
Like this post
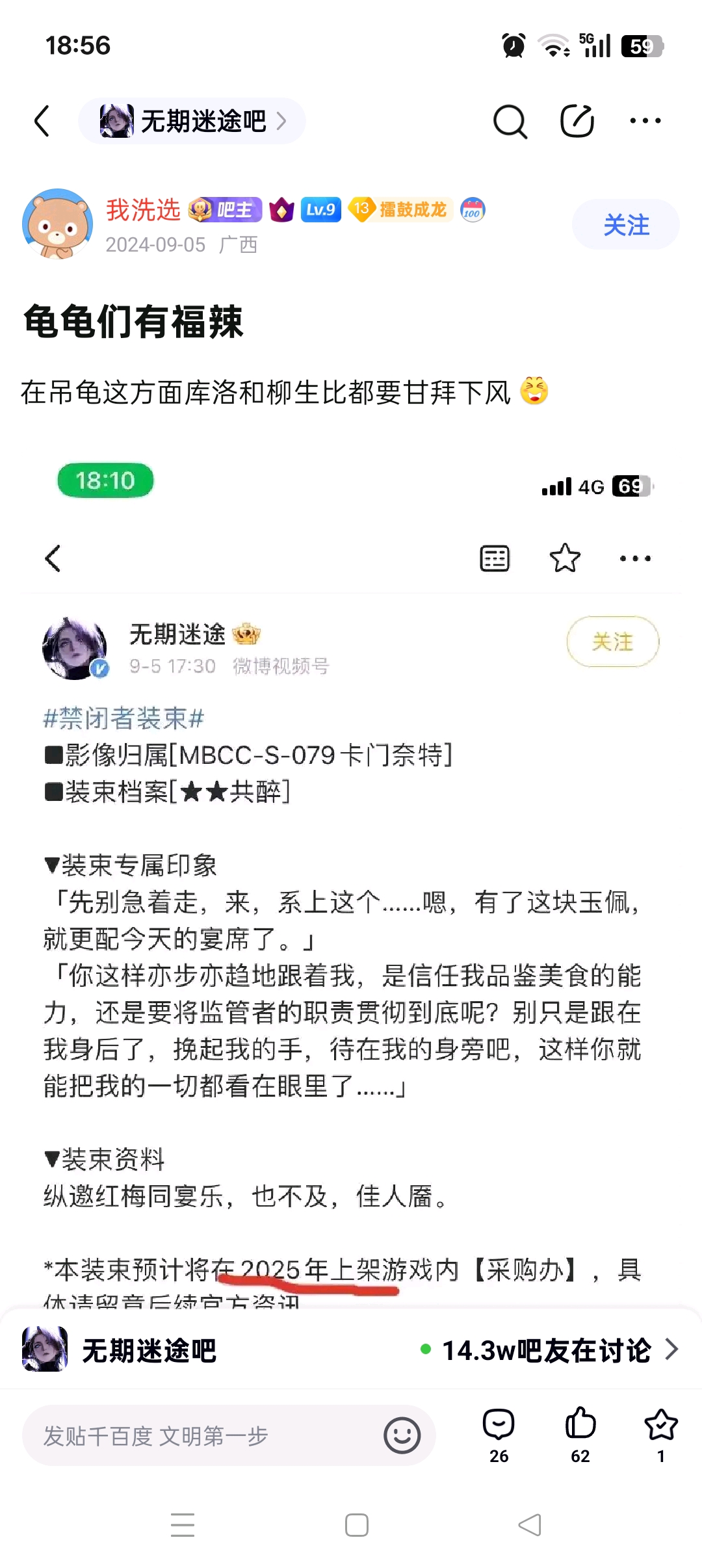pos(580,1435)
